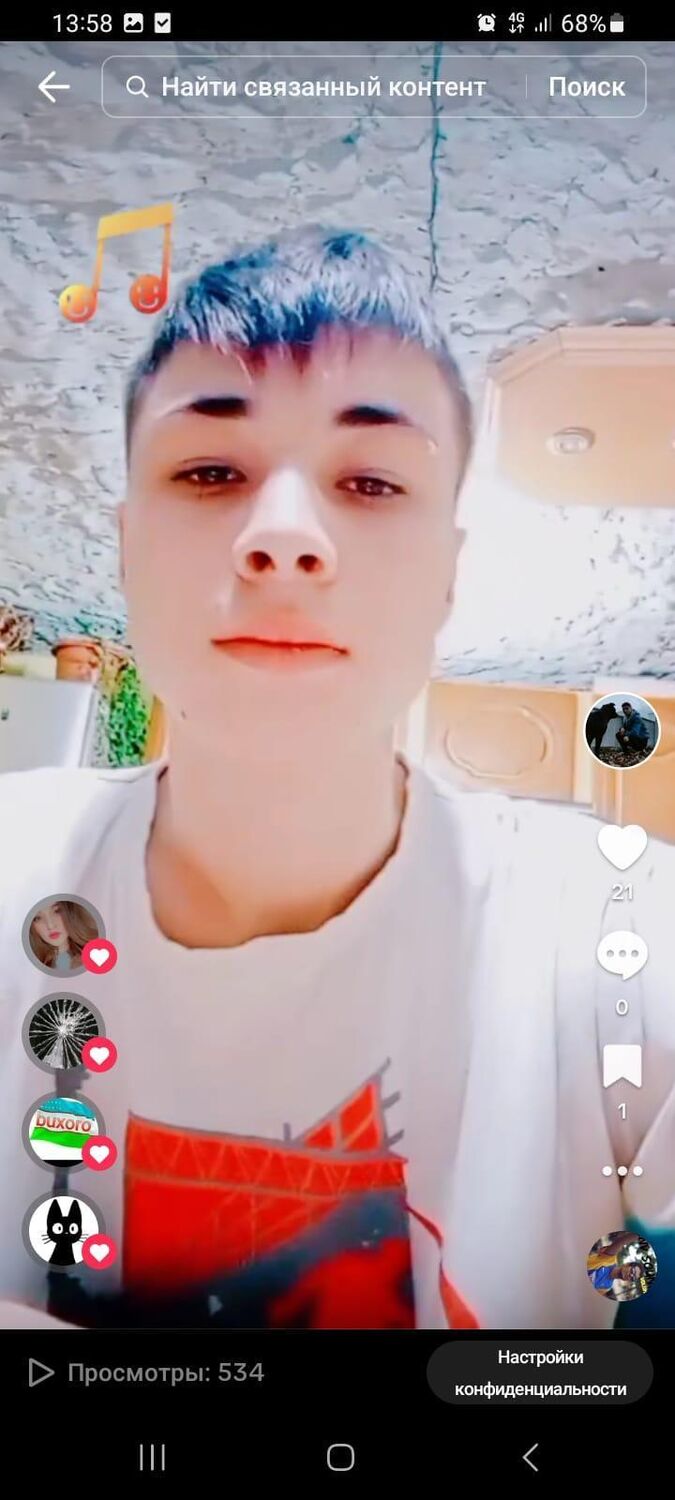This screenshot has width=675, height=1500.
Task: Tap the 'Поиск' button
Action: point(586,87)
